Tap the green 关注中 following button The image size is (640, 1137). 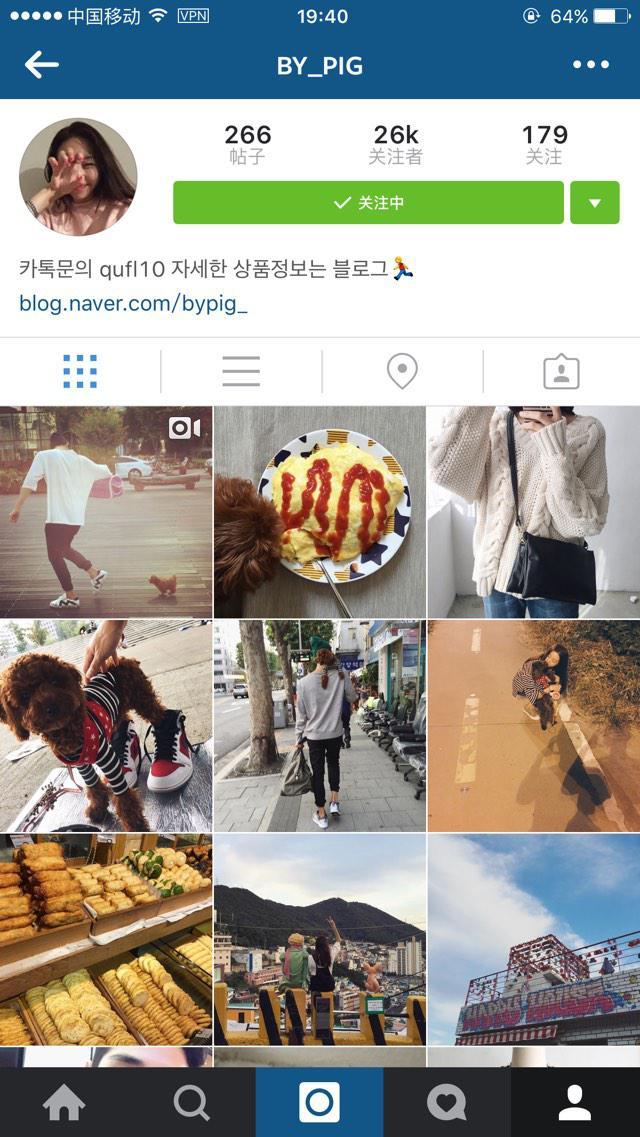368,203
